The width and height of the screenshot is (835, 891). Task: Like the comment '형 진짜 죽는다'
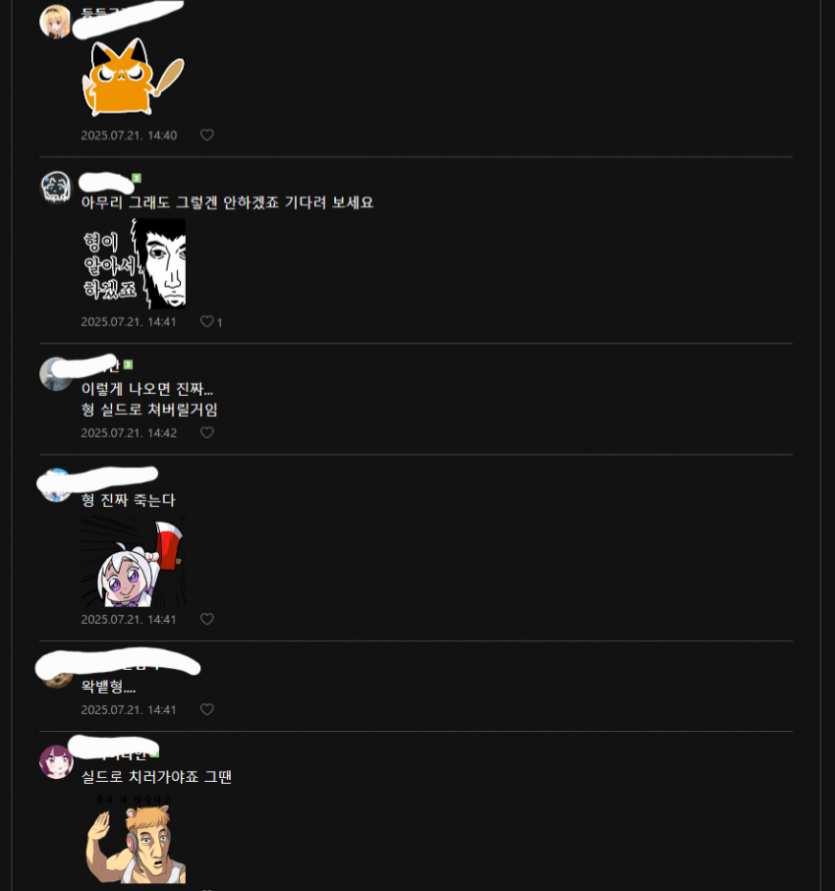pyautogui.click(x=207, y=620)
